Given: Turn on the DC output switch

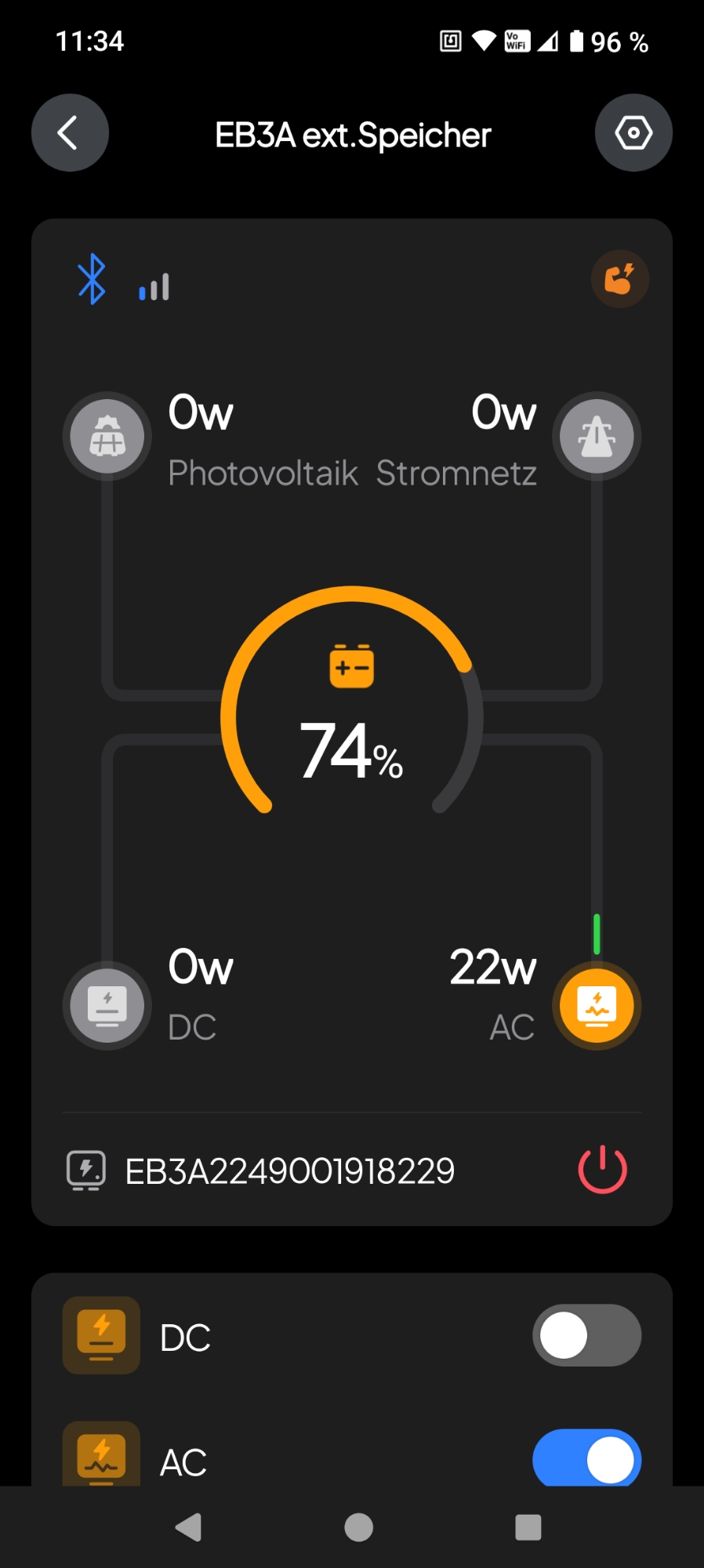Looking at the screenshot, I should [587, 1335].
